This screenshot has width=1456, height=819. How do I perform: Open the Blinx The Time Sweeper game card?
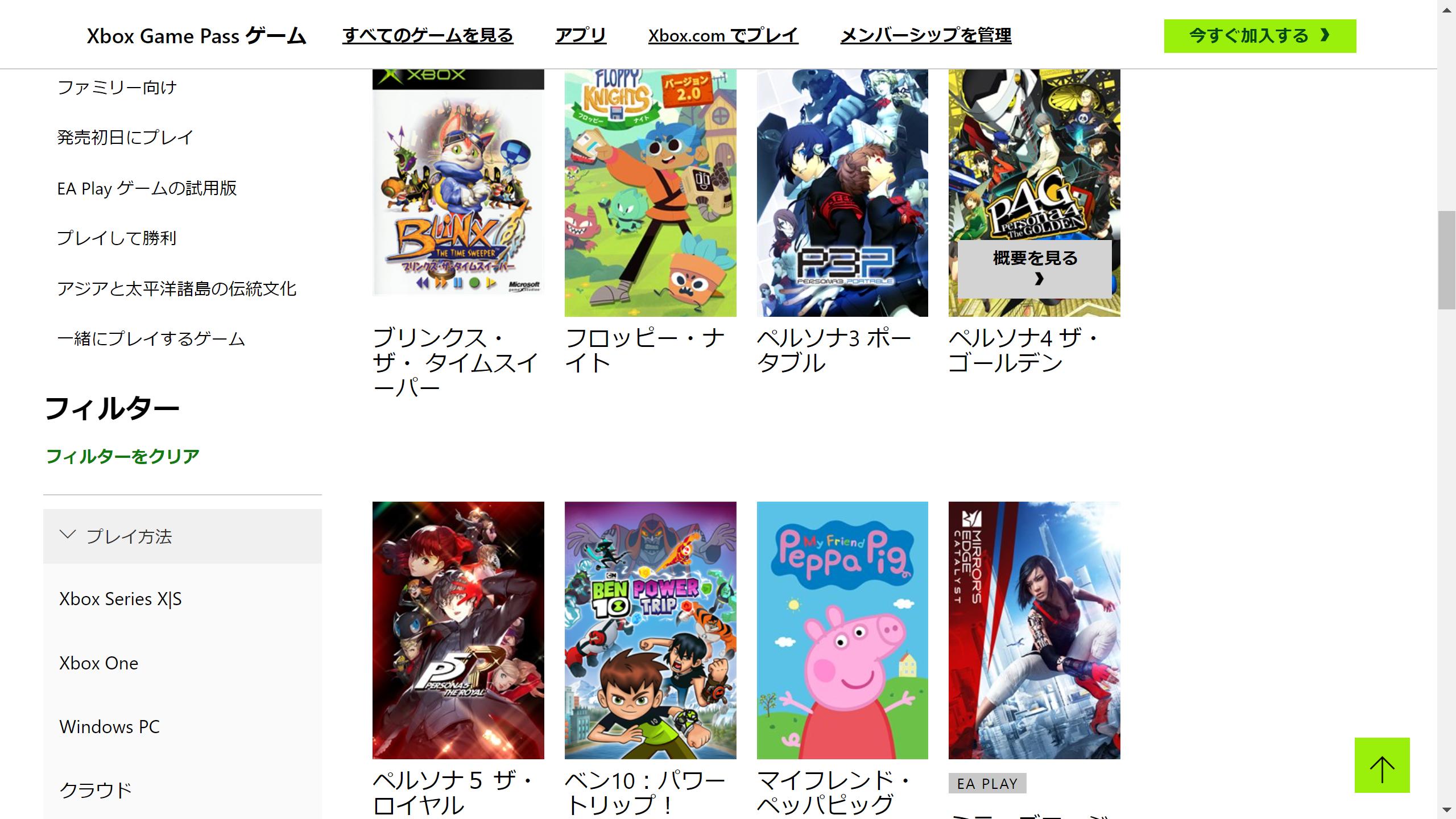[x=458, y=193]
